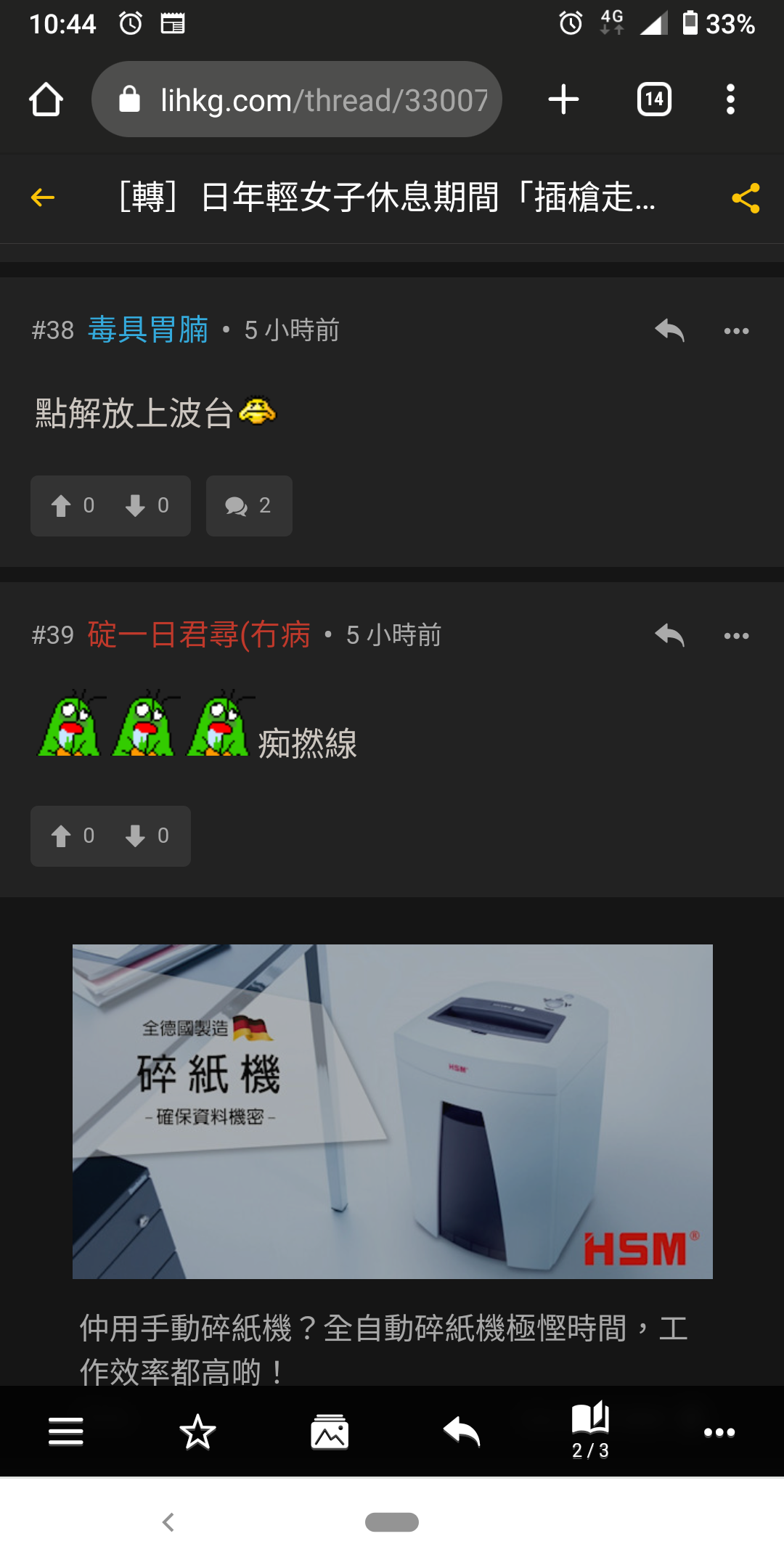
Task: Open the browser overflow menu
Action: pyautogui.click(x=730, y=99)
